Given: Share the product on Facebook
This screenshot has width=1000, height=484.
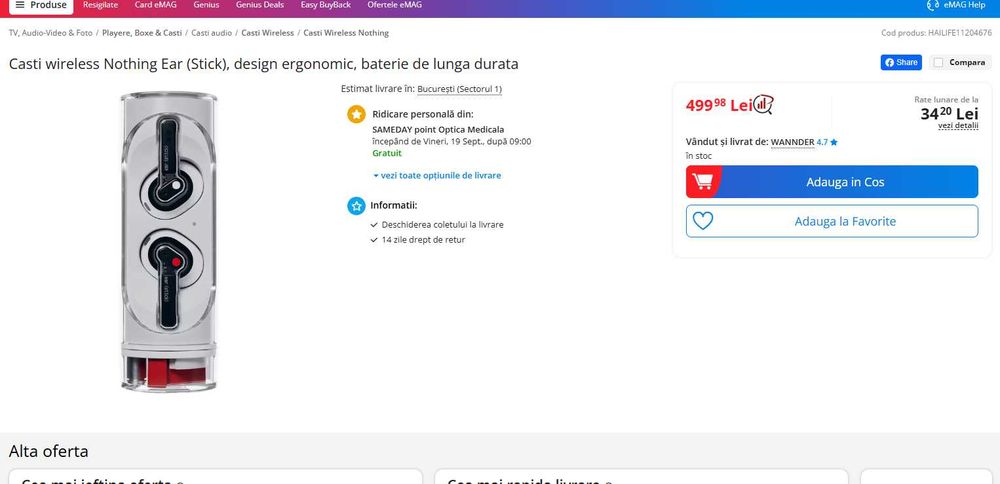Looking at the screenshot, I should point(901,62).
